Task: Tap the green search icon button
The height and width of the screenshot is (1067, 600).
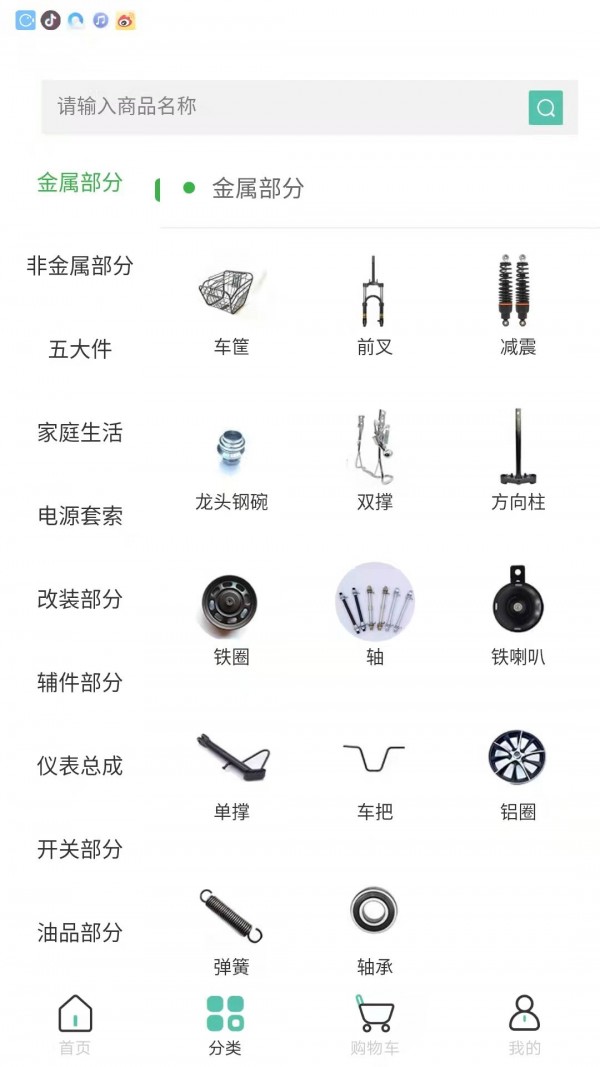Action: (545, 108)
